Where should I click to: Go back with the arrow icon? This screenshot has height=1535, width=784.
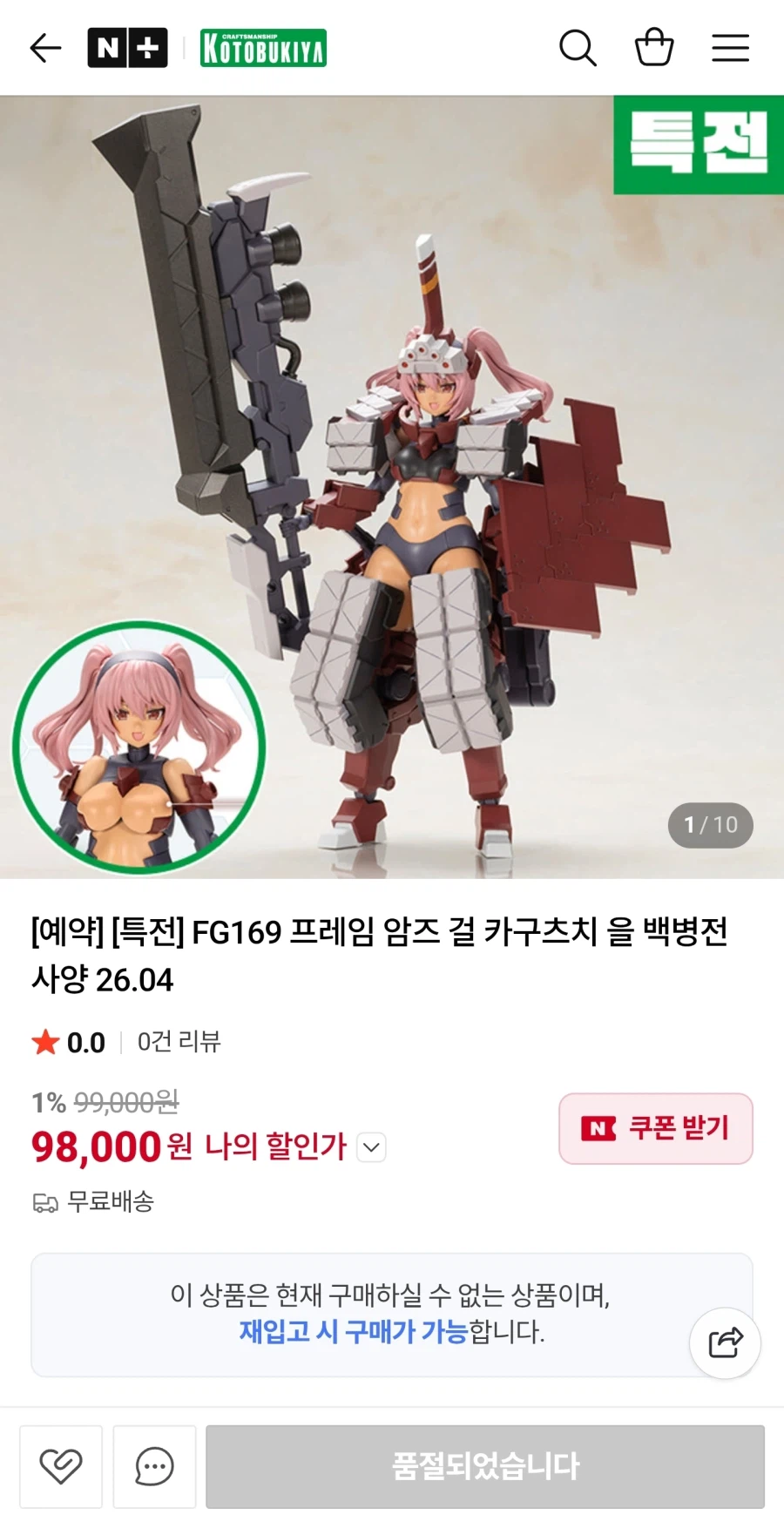(x=45, y=48)
